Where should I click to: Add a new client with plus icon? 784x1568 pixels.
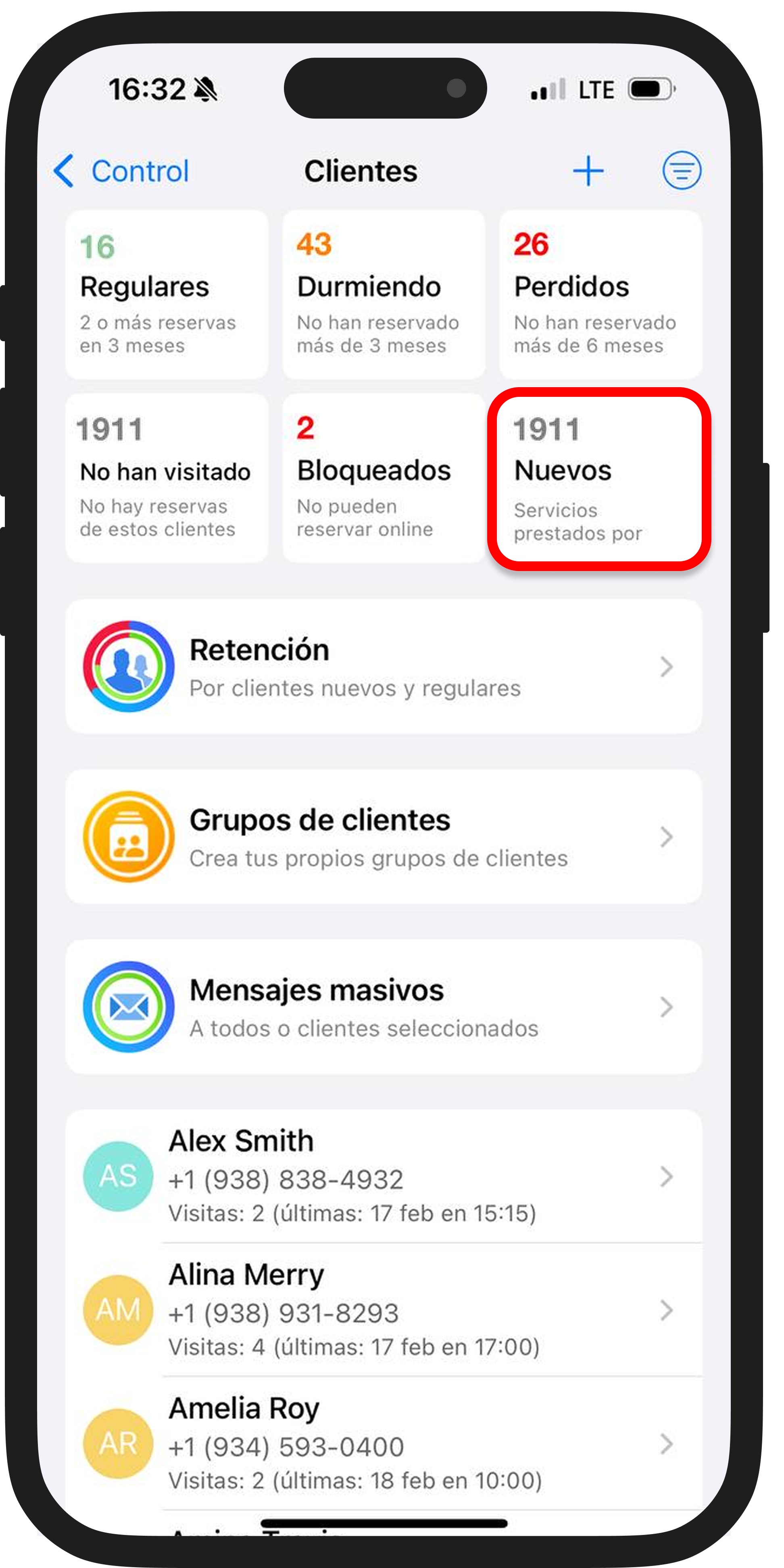tap(588, 171)
